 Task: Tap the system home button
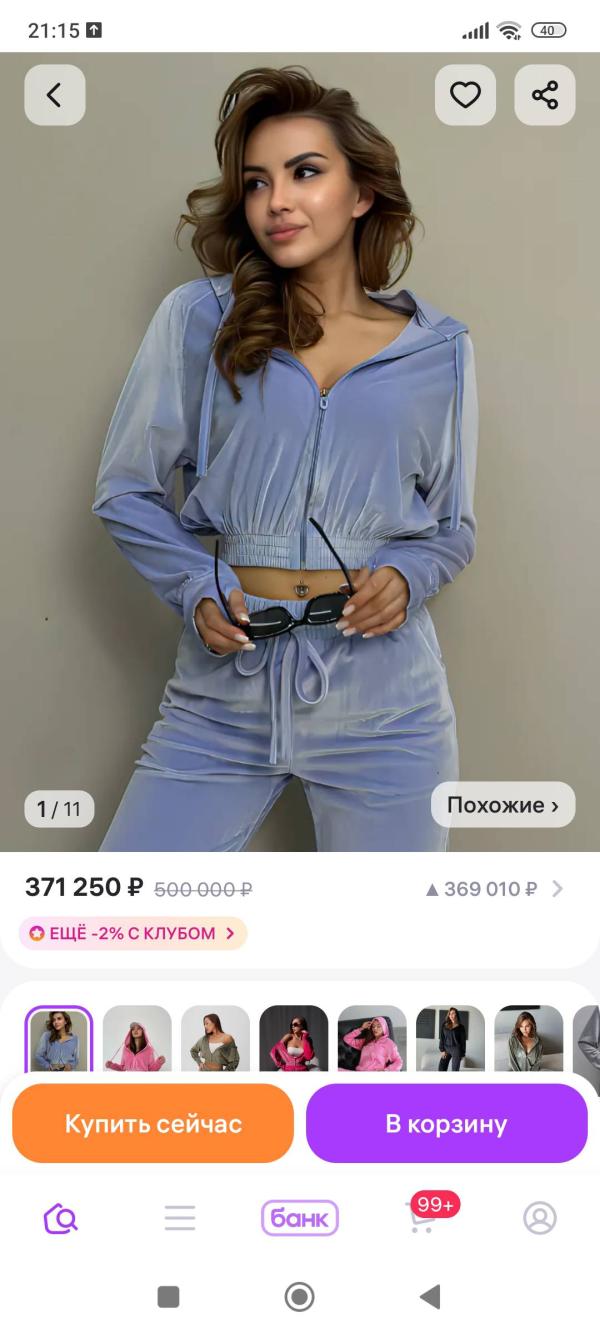[299, 1297]
